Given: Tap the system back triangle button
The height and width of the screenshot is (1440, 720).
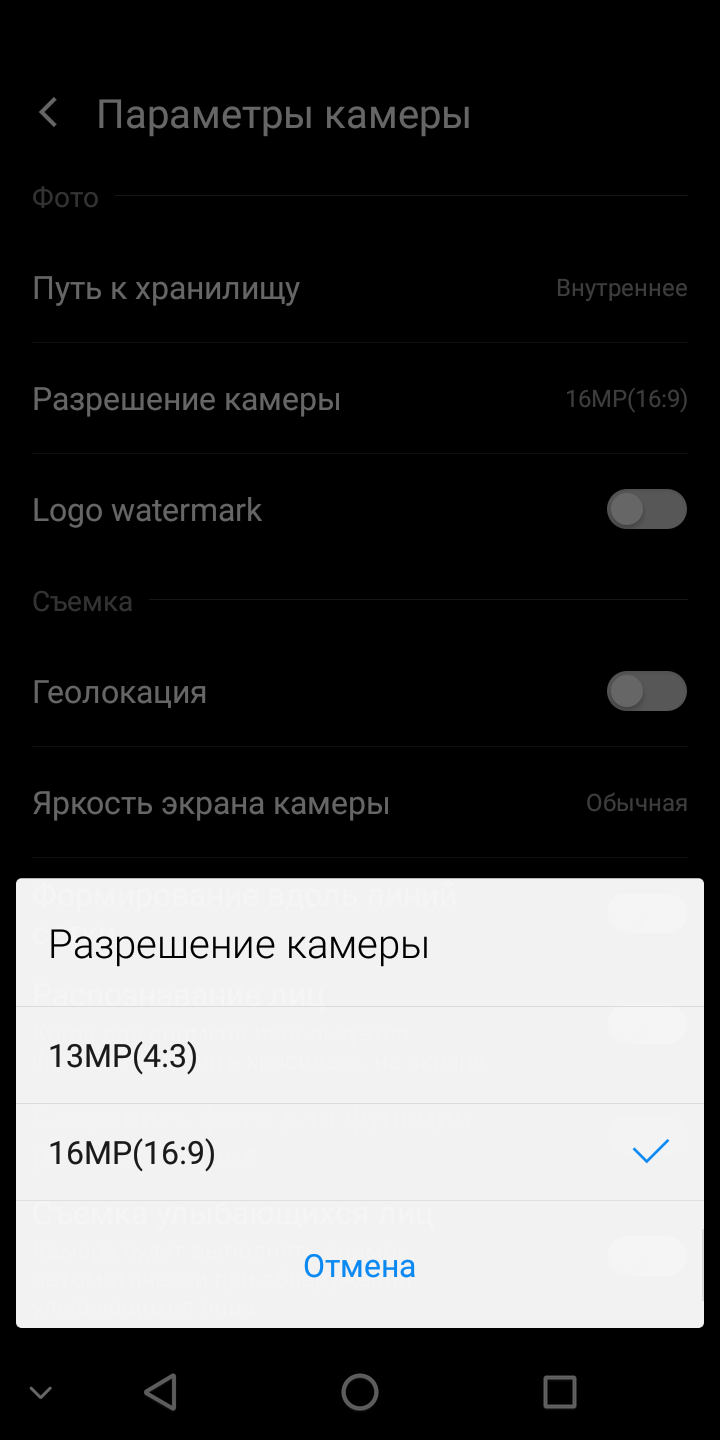Looking at the screenshot, I should (160, 1392).
